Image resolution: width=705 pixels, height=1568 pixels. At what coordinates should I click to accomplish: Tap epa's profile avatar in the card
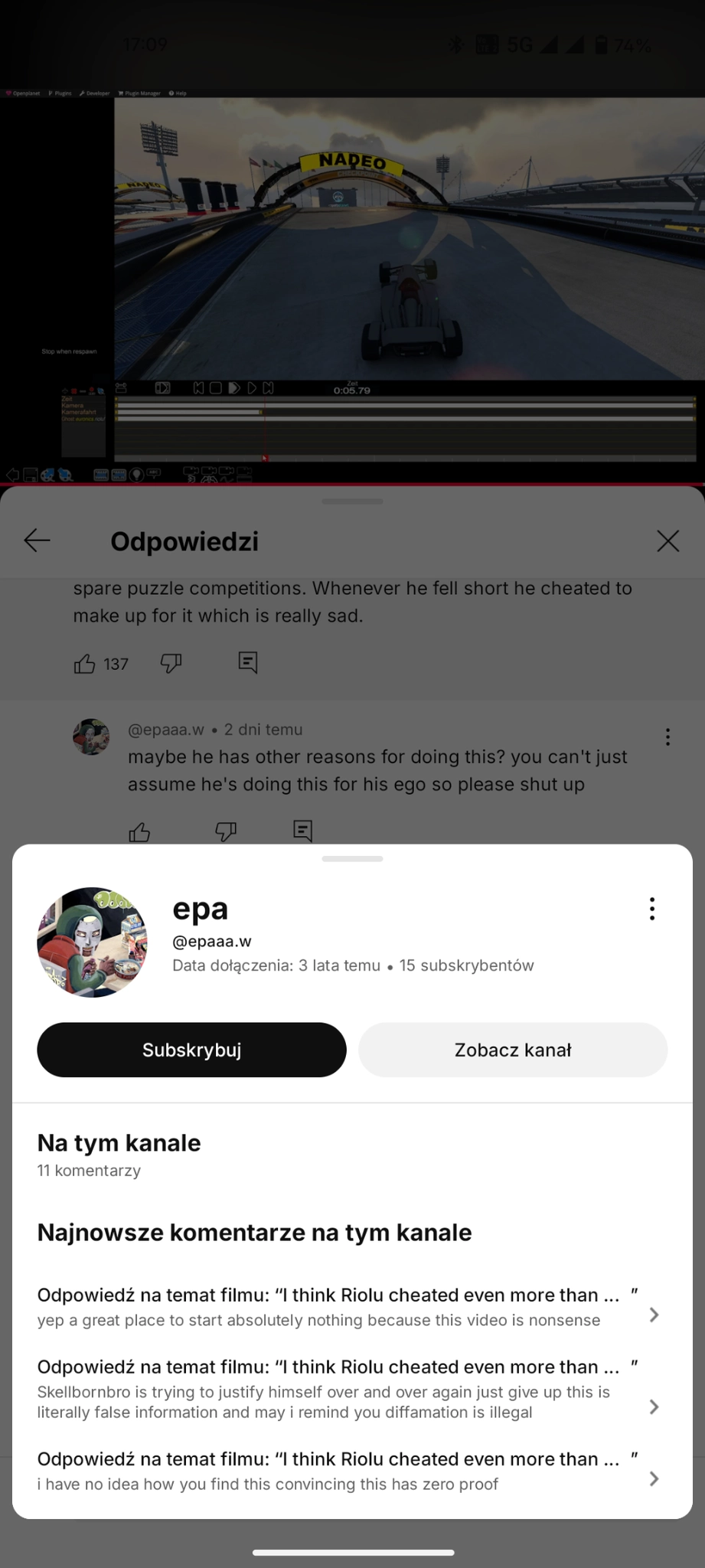click(92, 942)
